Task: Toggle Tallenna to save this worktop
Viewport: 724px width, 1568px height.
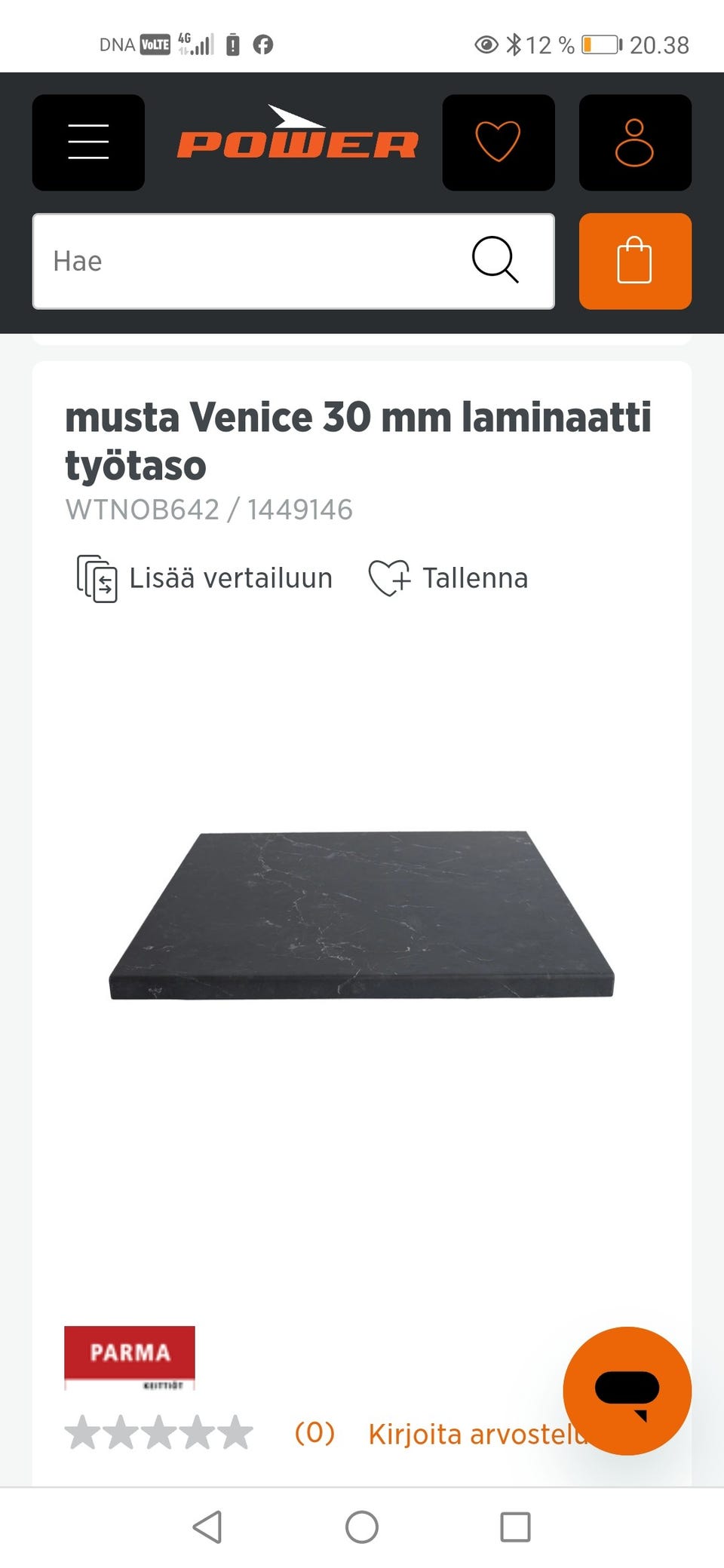Action: click(x=475, y=579)
